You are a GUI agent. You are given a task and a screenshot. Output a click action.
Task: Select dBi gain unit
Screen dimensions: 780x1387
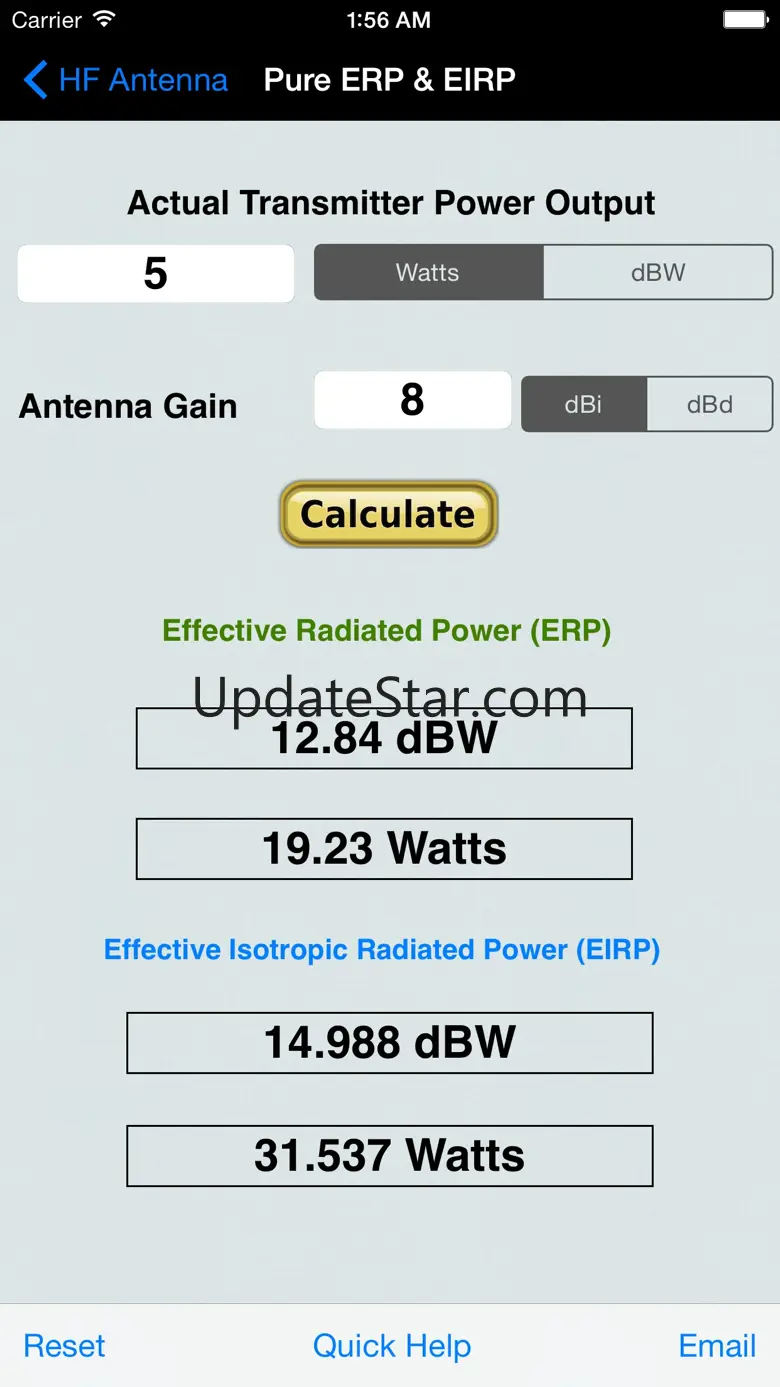point(584,404)
